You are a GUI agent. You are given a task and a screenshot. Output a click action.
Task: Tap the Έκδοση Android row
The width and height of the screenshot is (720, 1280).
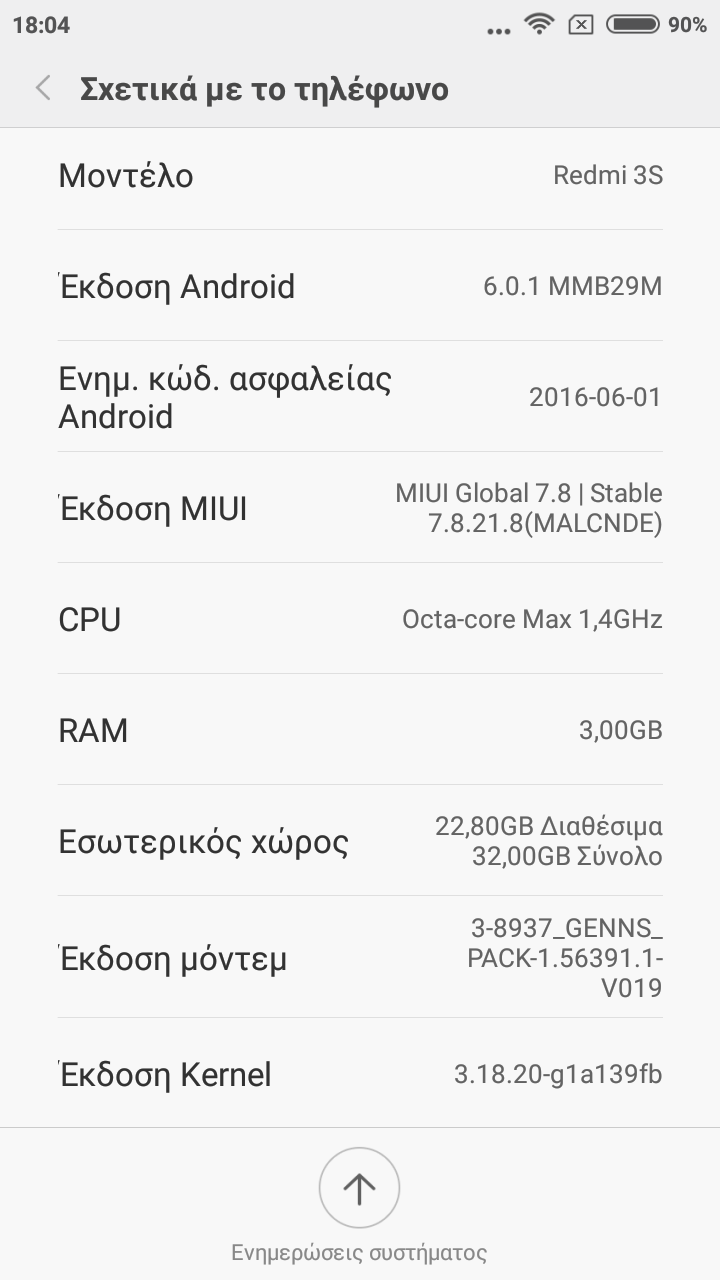coord(360,287)
